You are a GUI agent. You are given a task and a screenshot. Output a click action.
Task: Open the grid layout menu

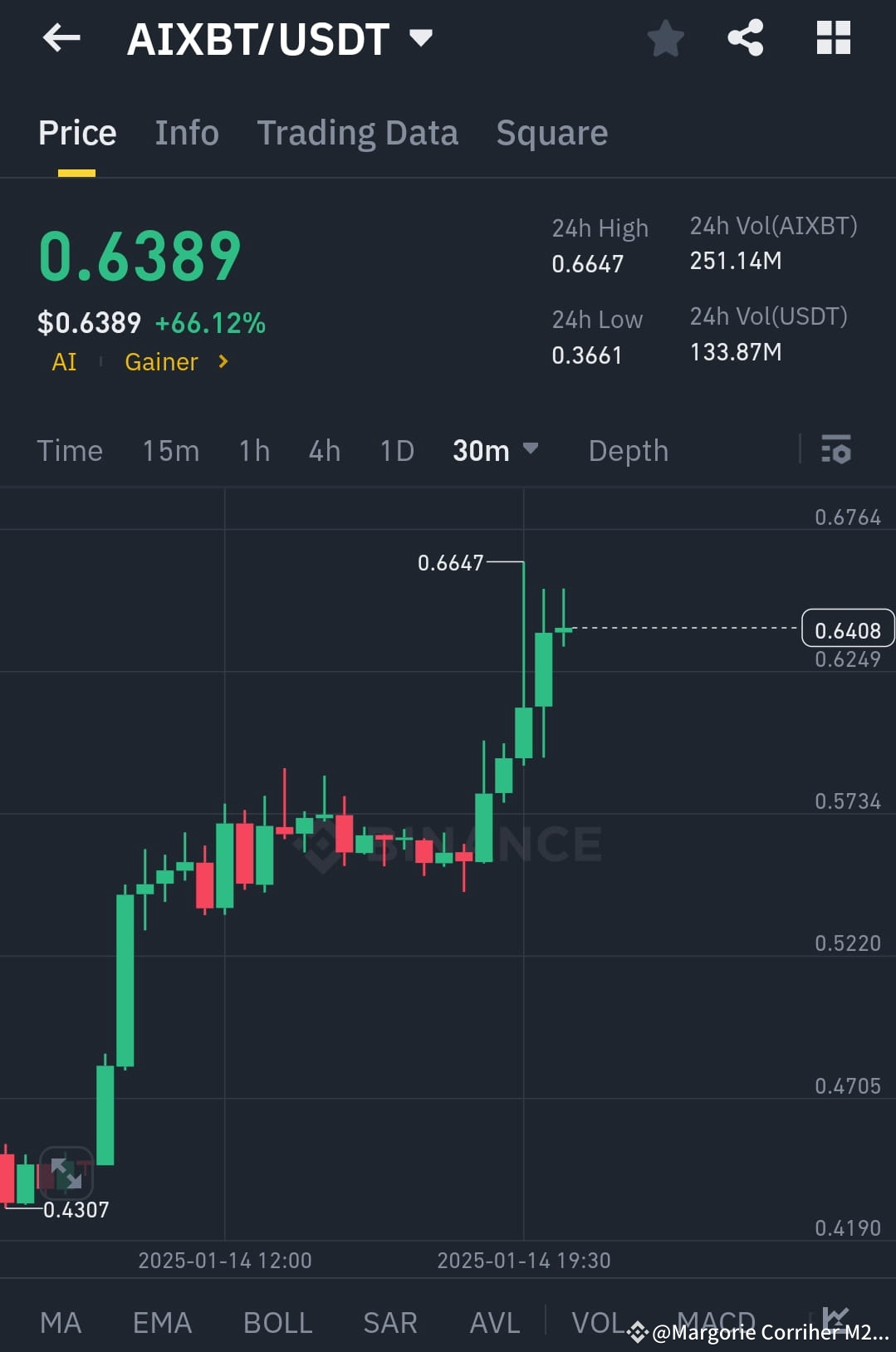[833, 37]
